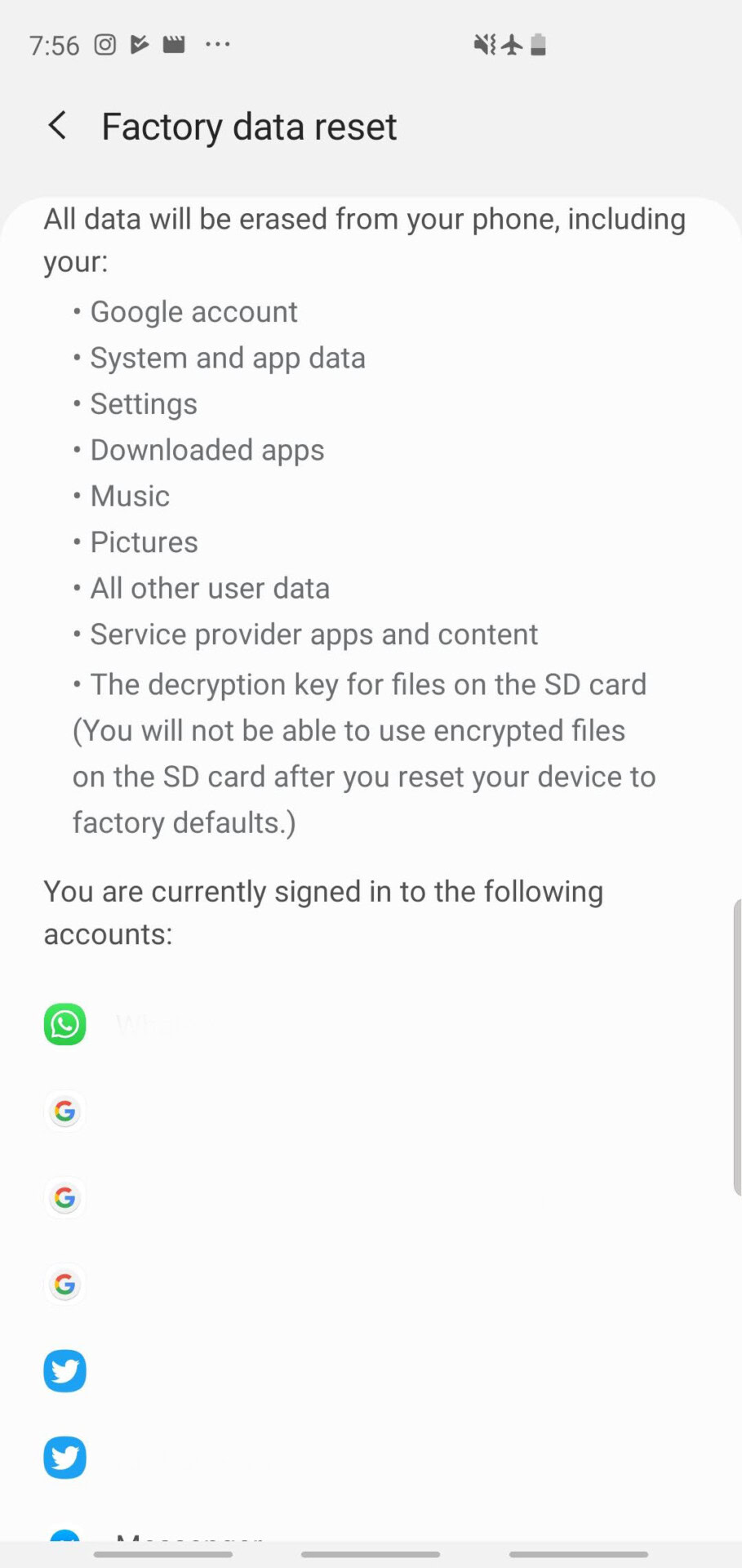742x1568 pixels.
Task: Go back from Factory data reset
Action: pos(57,126)
